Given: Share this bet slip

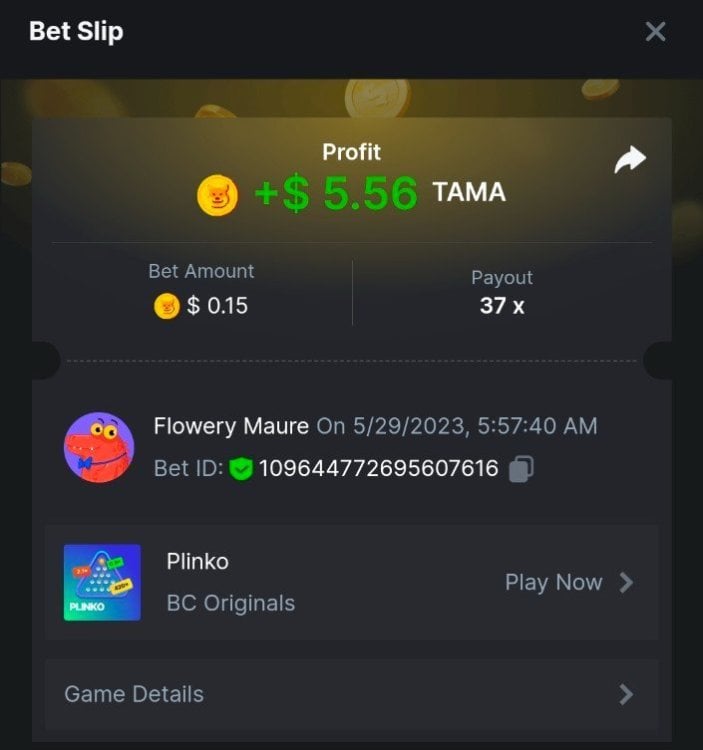Looking at the screenshot, I should tap(629, 160).
